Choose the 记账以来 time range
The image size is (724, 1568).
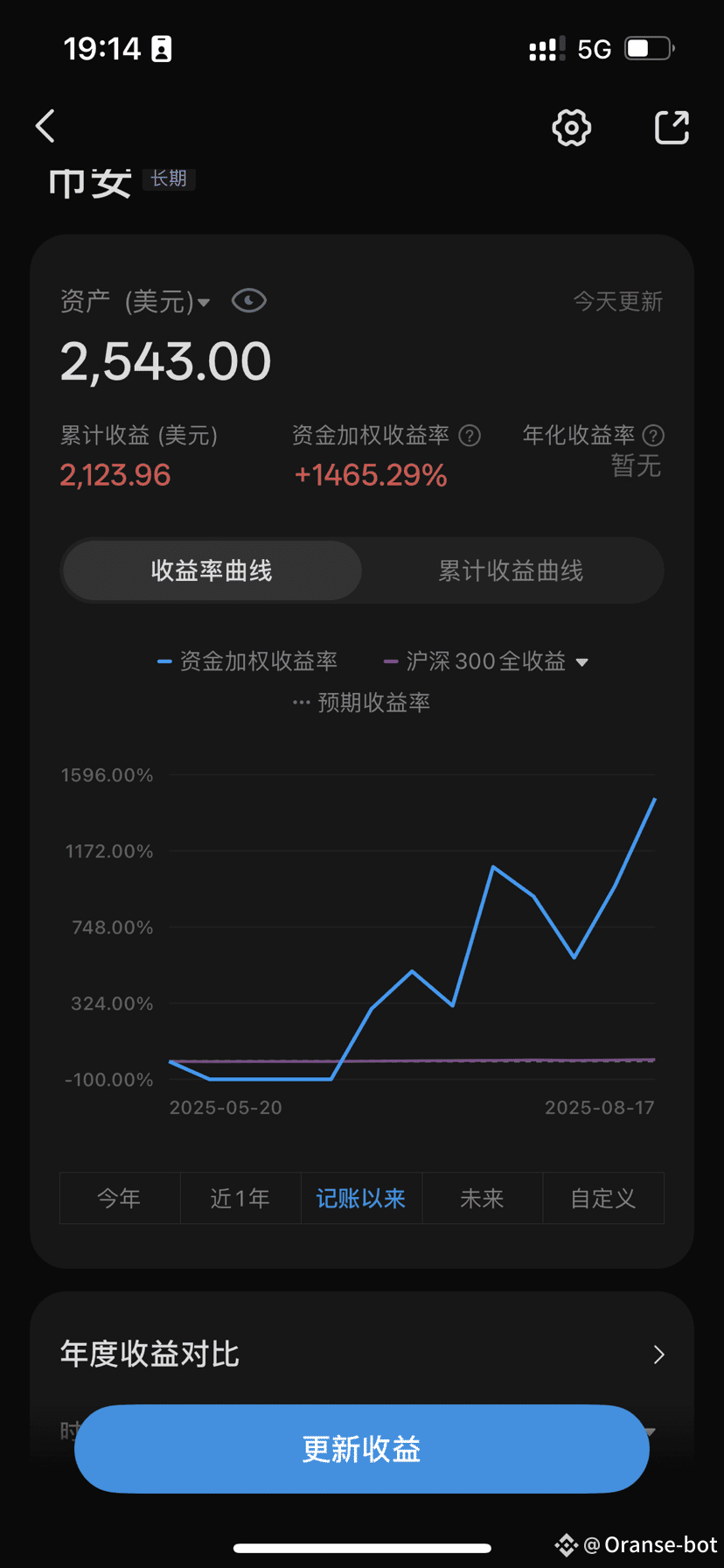(x=361, y=1198)
